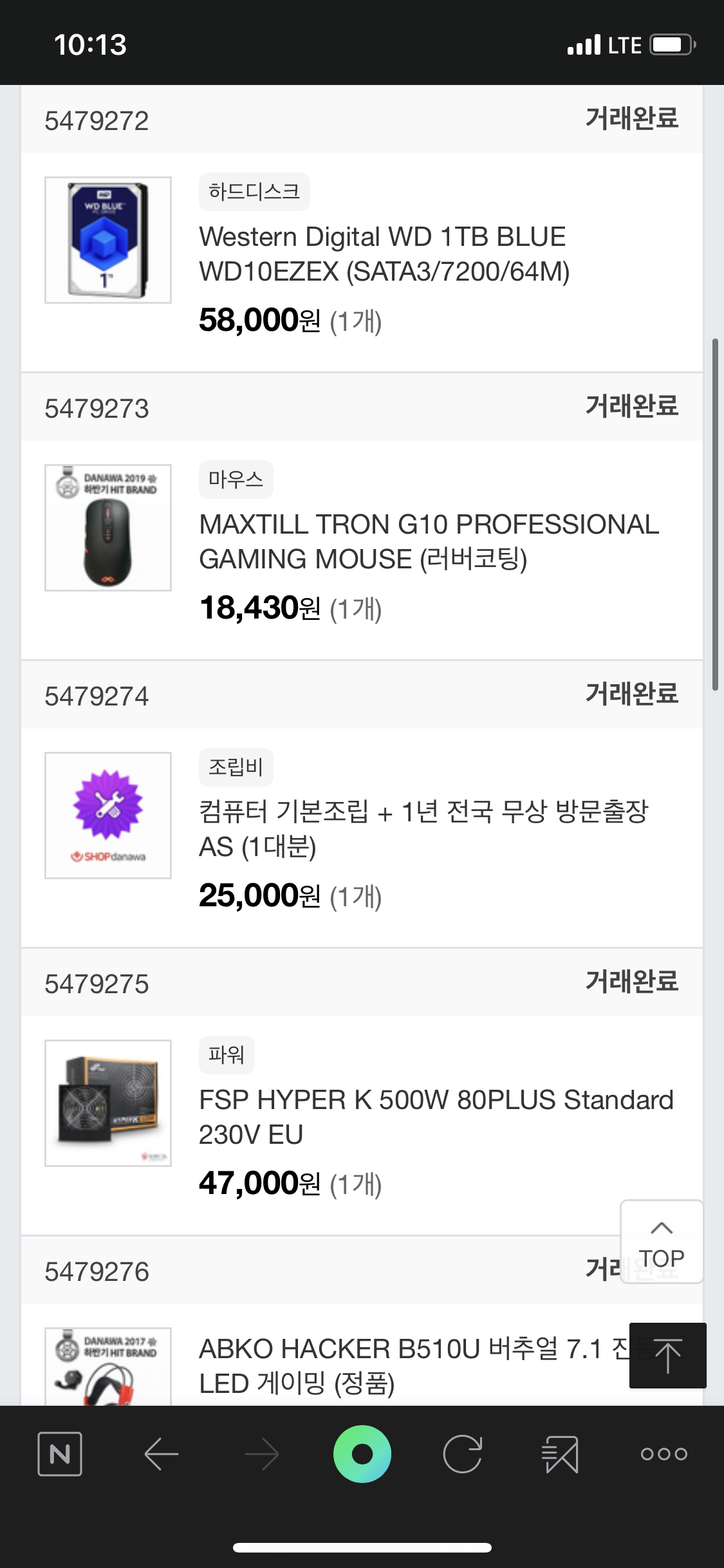This screenshot has height=1568, width=724.
Task: Go back to the previous page
Action: tap(161, 1454)
